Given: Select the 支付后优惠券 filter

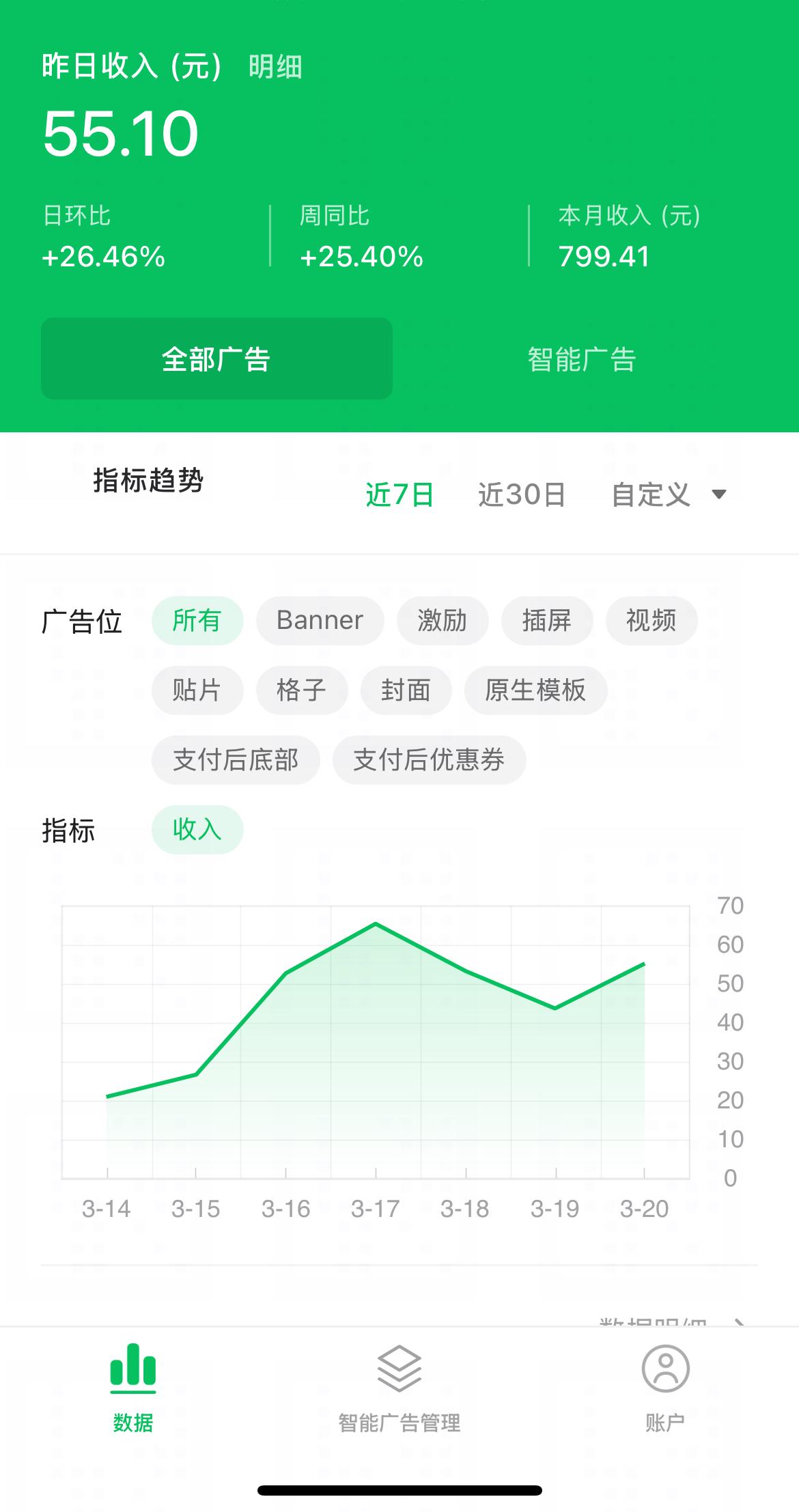Looking at the screenshot, I should [429, 760].
